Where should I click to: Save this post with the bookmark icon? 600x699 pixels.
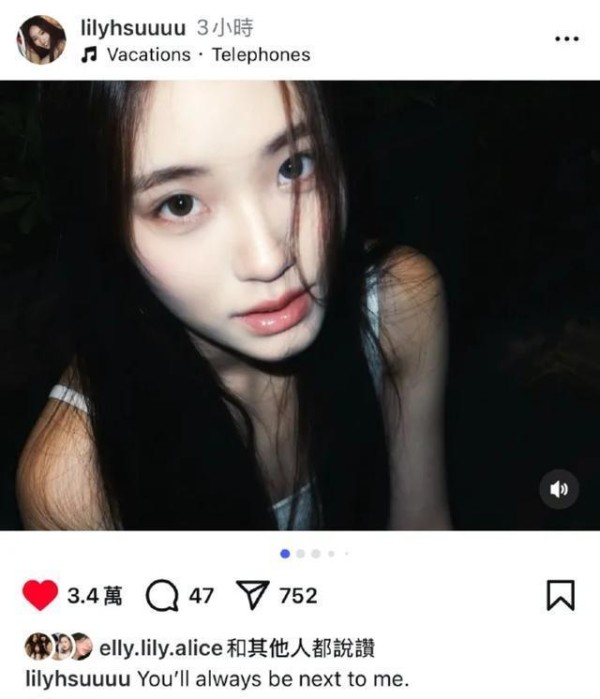561,596
